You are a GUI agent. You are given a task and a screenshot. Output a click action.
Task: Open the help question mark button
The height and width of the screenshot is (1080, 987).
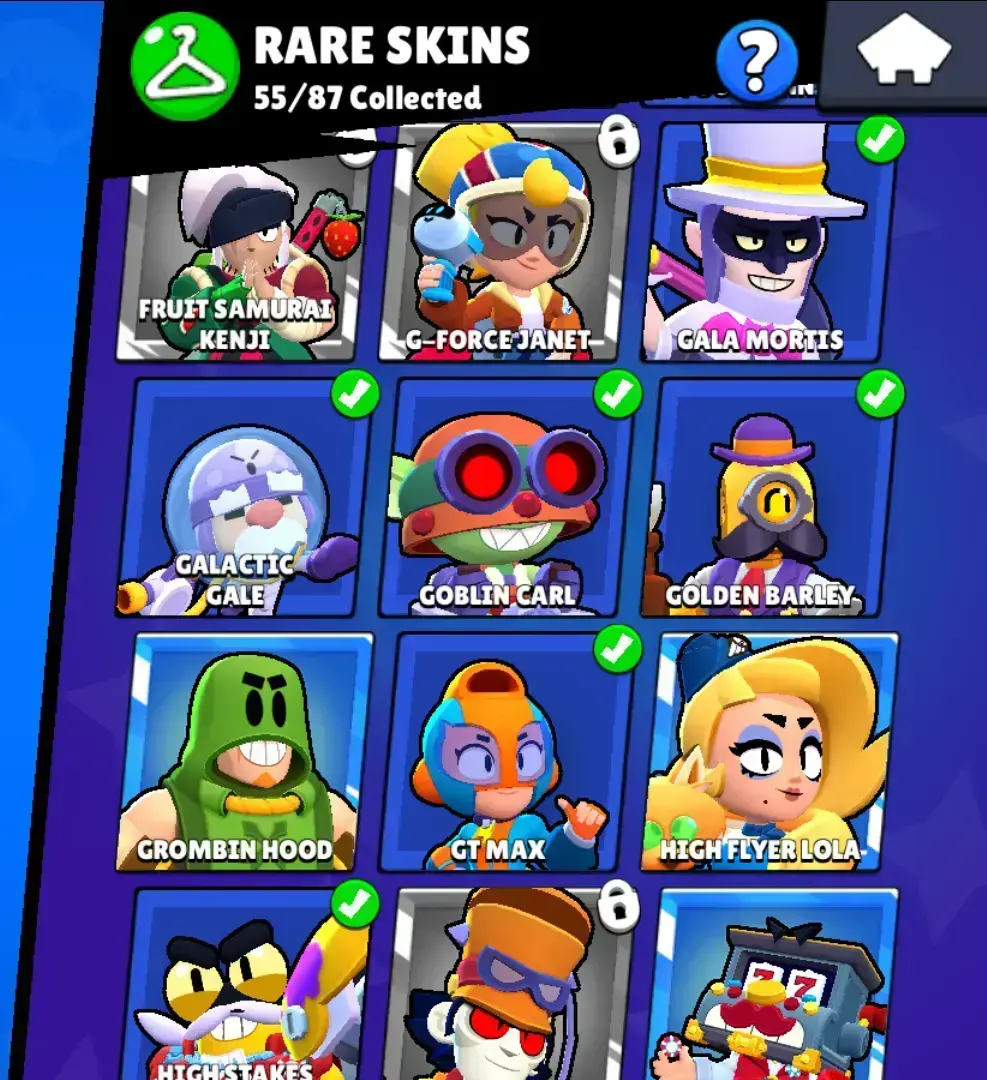[x=757, y=62]
